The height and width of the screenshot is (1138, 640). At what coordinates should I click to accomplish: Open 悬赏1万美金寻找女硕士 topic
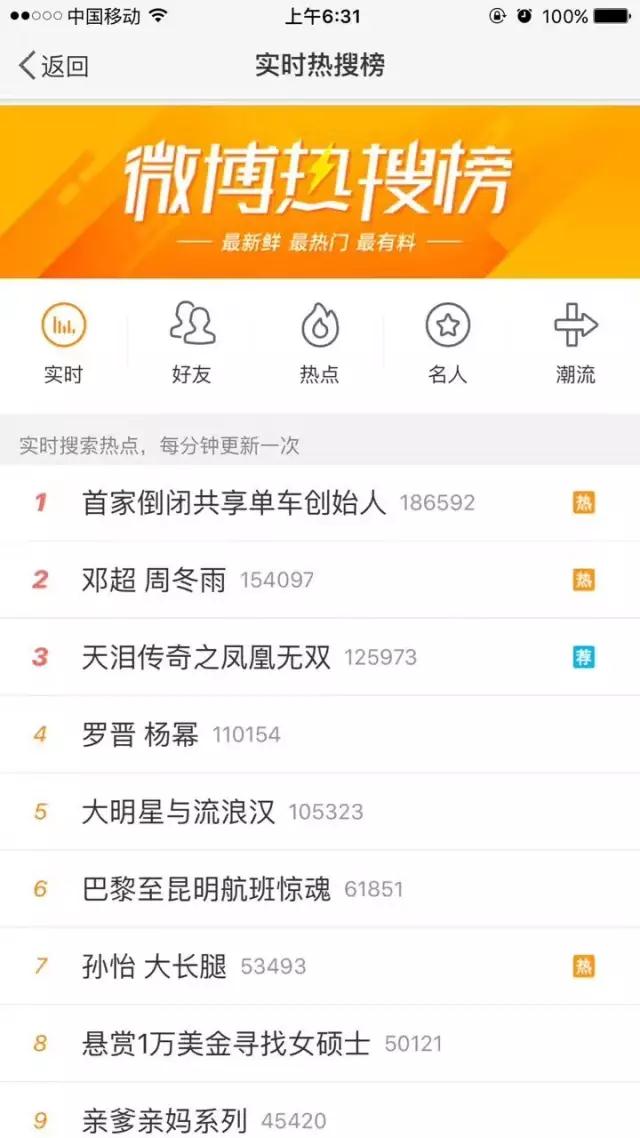point(226,1044)
